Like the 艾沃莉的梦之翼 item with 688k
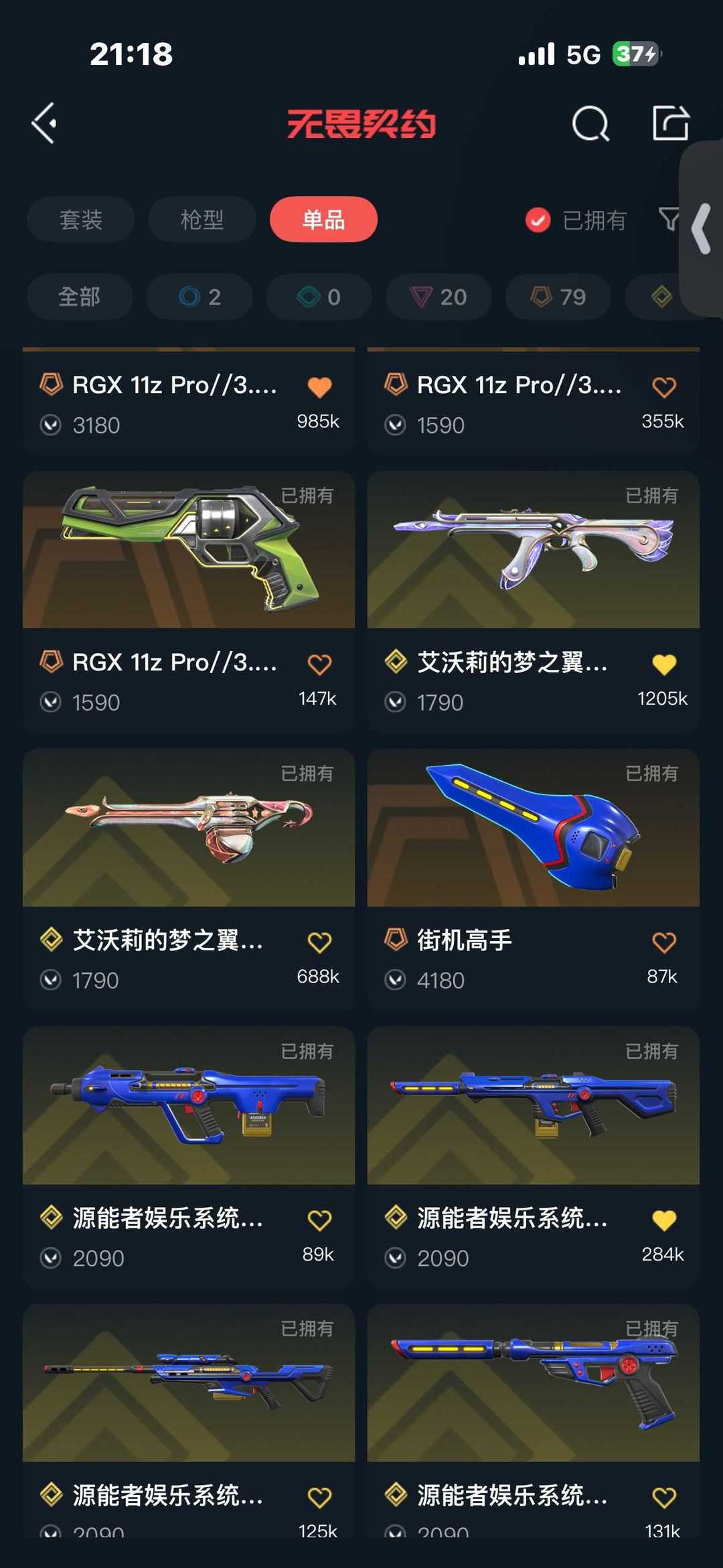This screenshot has width=723, height=1568. pyautogui.click(x=319, y=942)
